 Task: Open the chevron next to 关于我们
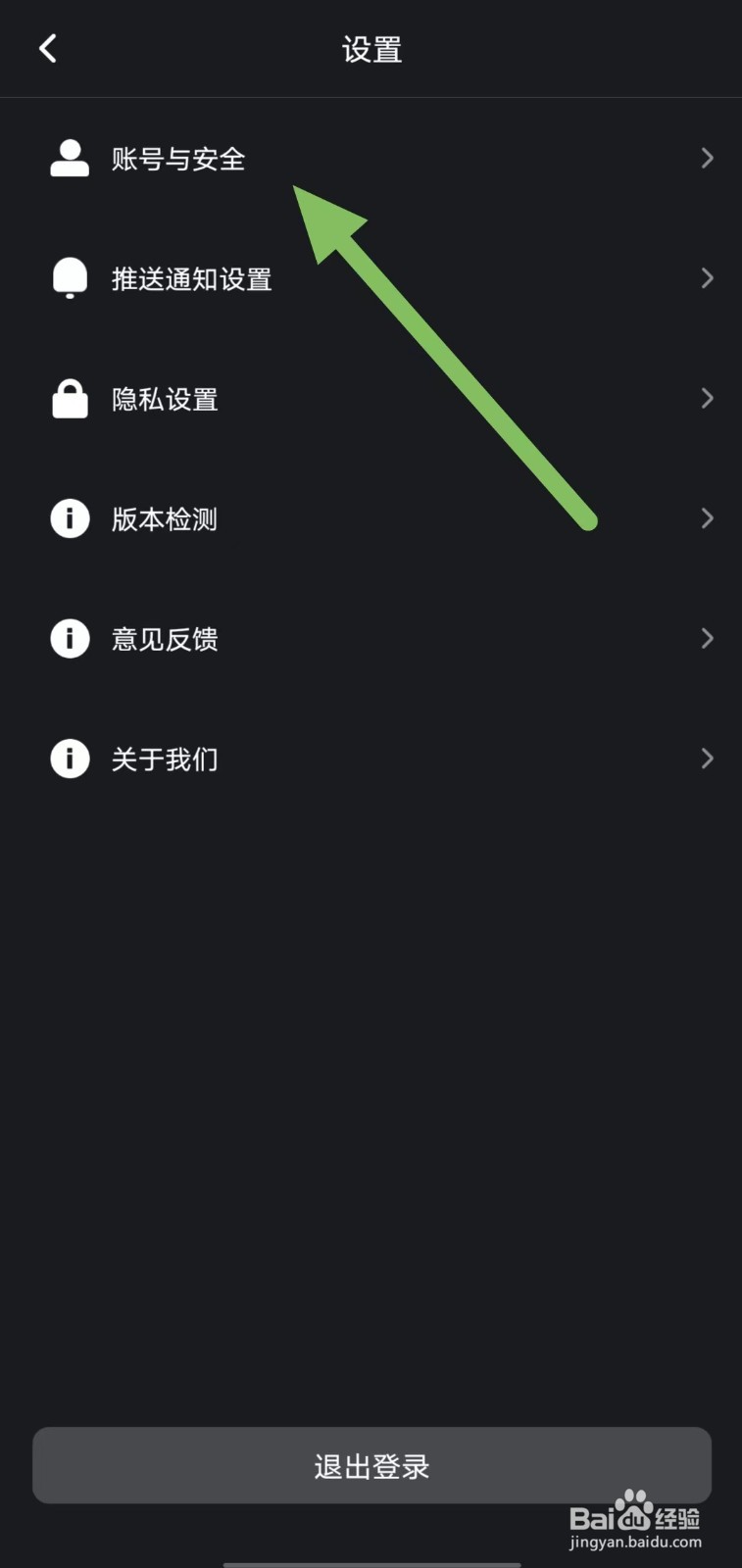coord(708,758)
